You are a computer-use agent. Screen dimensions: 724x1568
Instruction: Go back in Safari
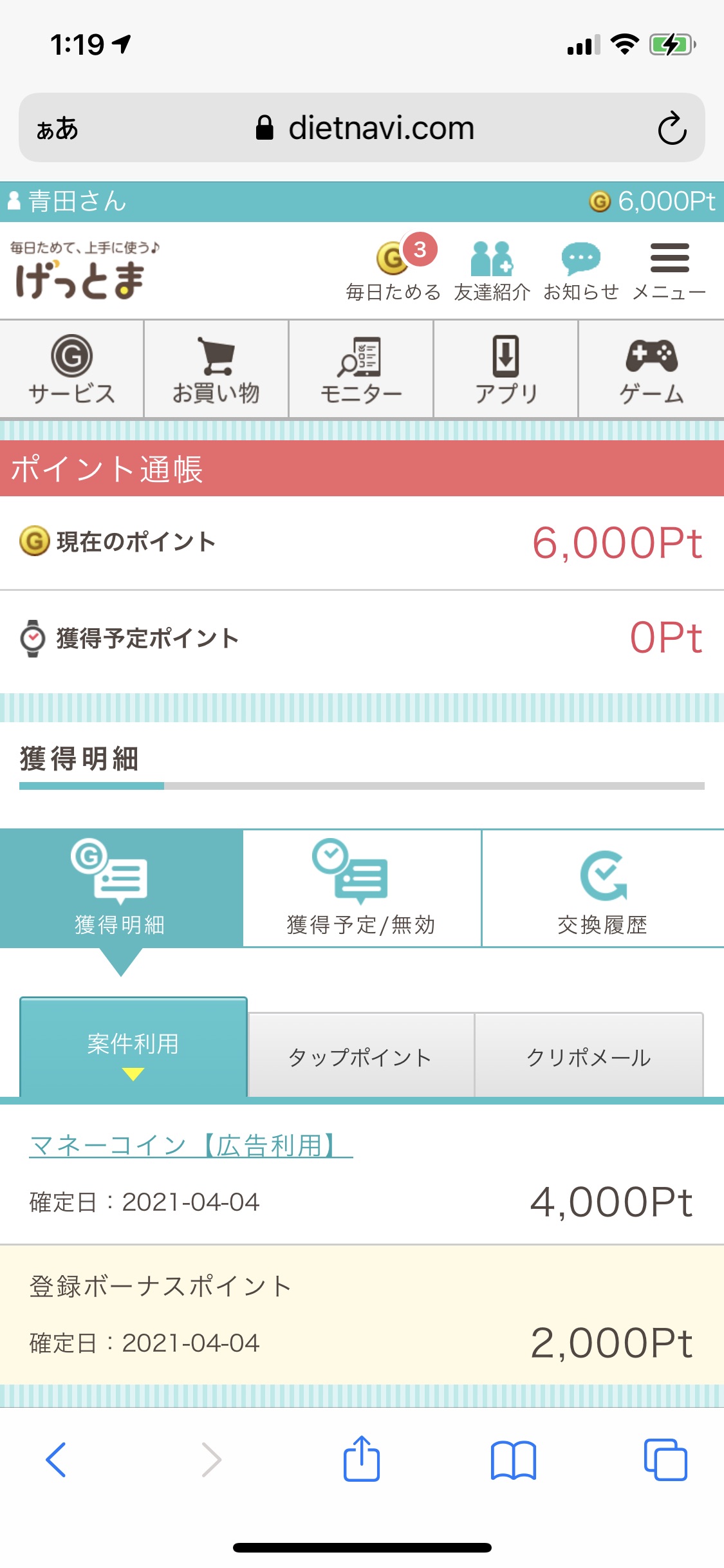[56, 1460]
